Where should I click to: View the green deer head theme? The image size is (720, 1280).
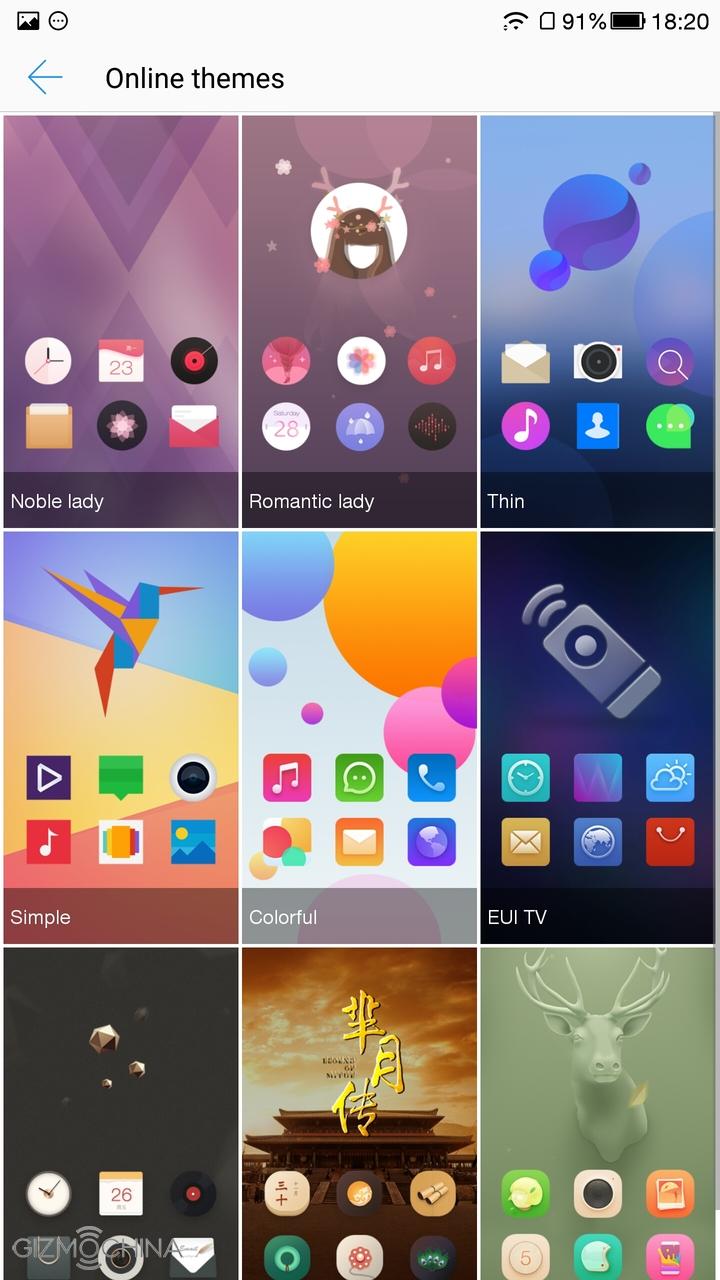point(597,1110)
